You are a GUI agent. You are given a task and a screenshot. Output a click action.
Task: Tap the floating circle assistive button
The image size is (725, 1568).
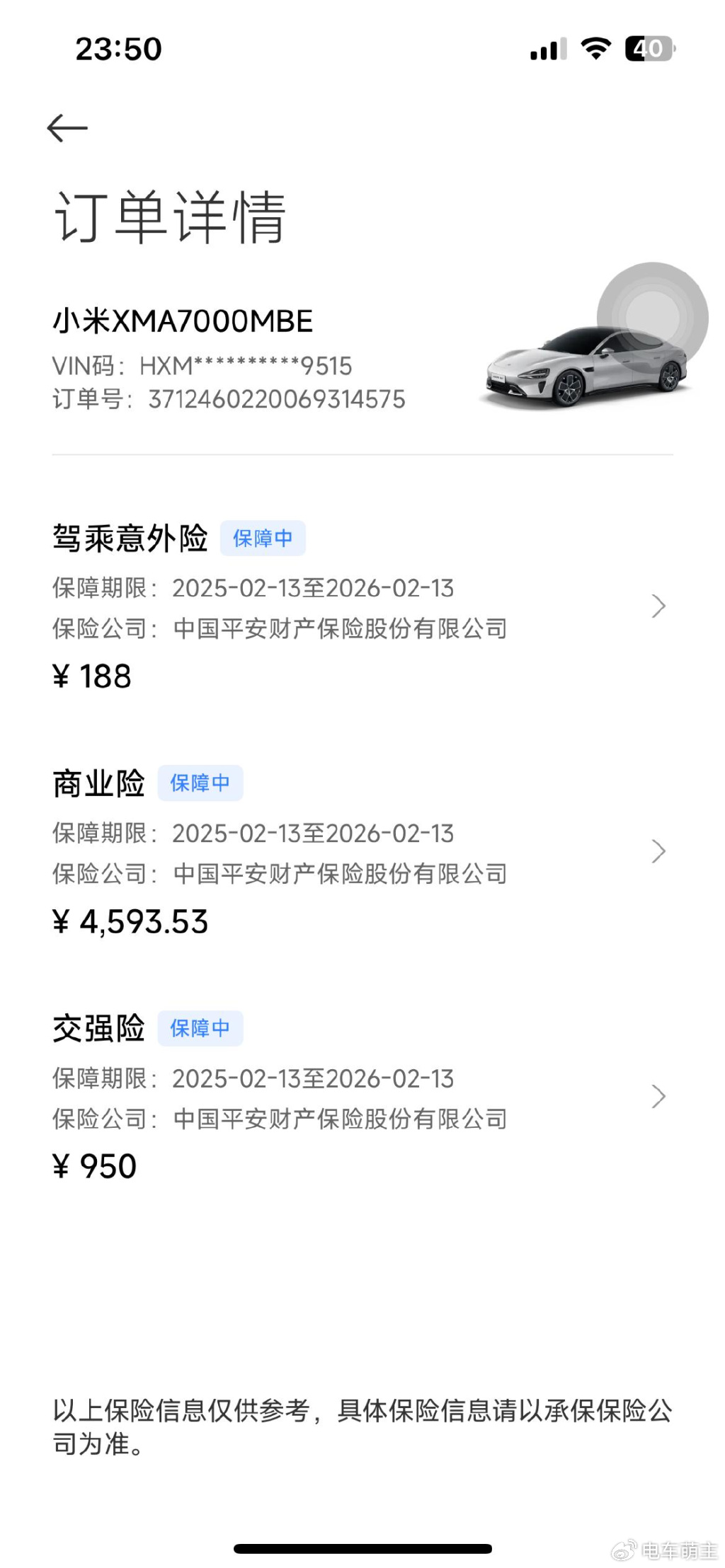[653, 318]
